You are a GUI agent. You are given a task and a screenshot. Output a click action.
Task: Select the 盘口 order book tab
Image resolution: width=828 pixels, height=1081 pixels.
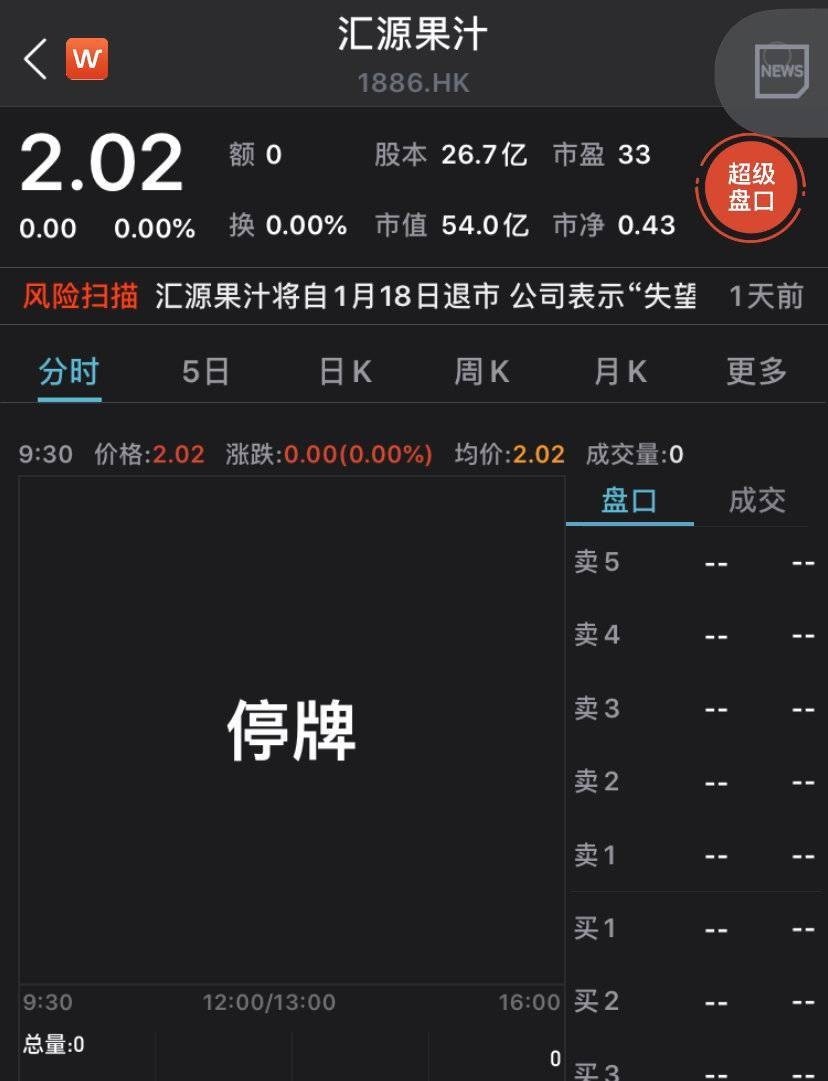tap(629, 500)
